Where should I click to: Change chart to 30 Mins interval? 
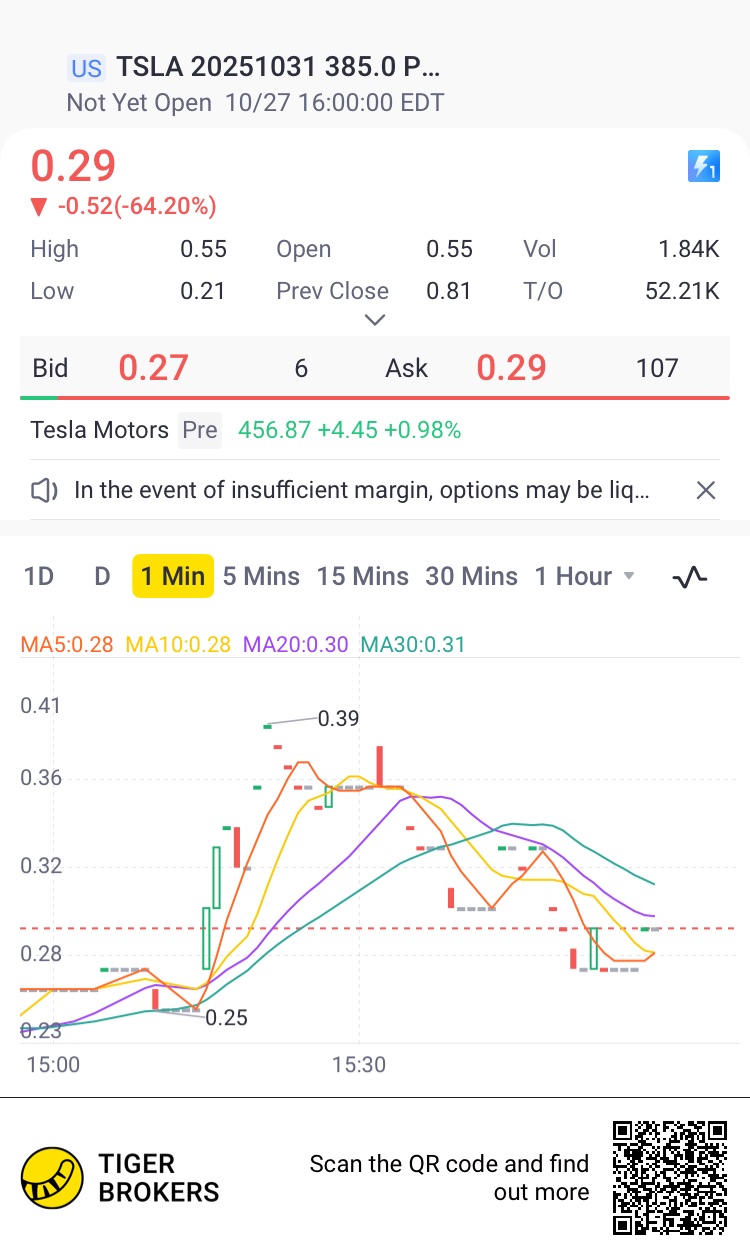point(471,576)
